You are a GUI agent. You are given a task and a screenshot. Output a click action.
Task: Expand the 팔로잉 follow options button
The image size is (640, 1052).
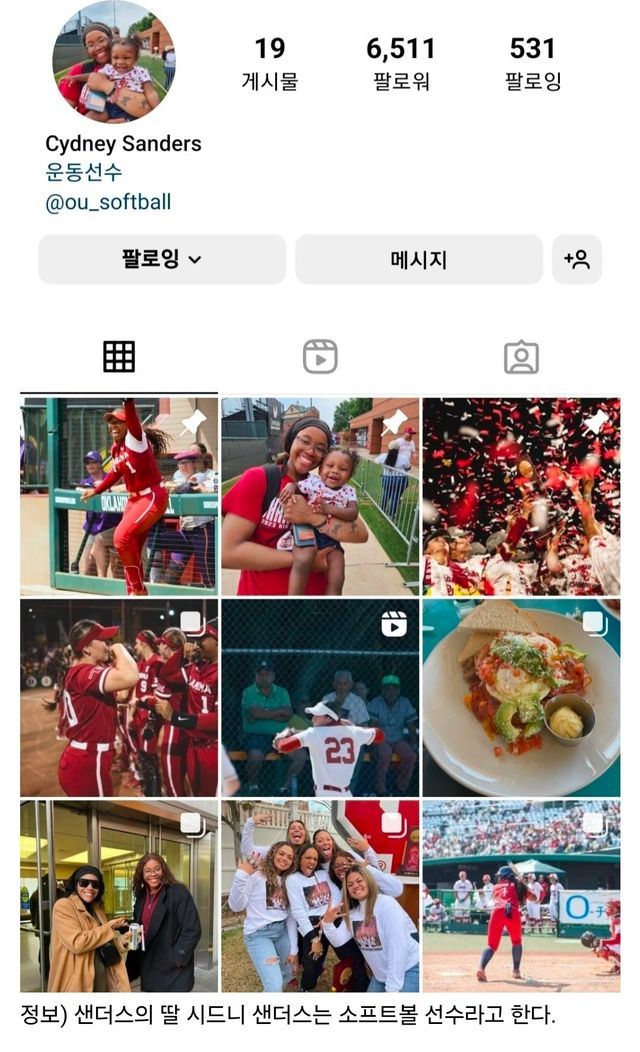coord(162,260)
